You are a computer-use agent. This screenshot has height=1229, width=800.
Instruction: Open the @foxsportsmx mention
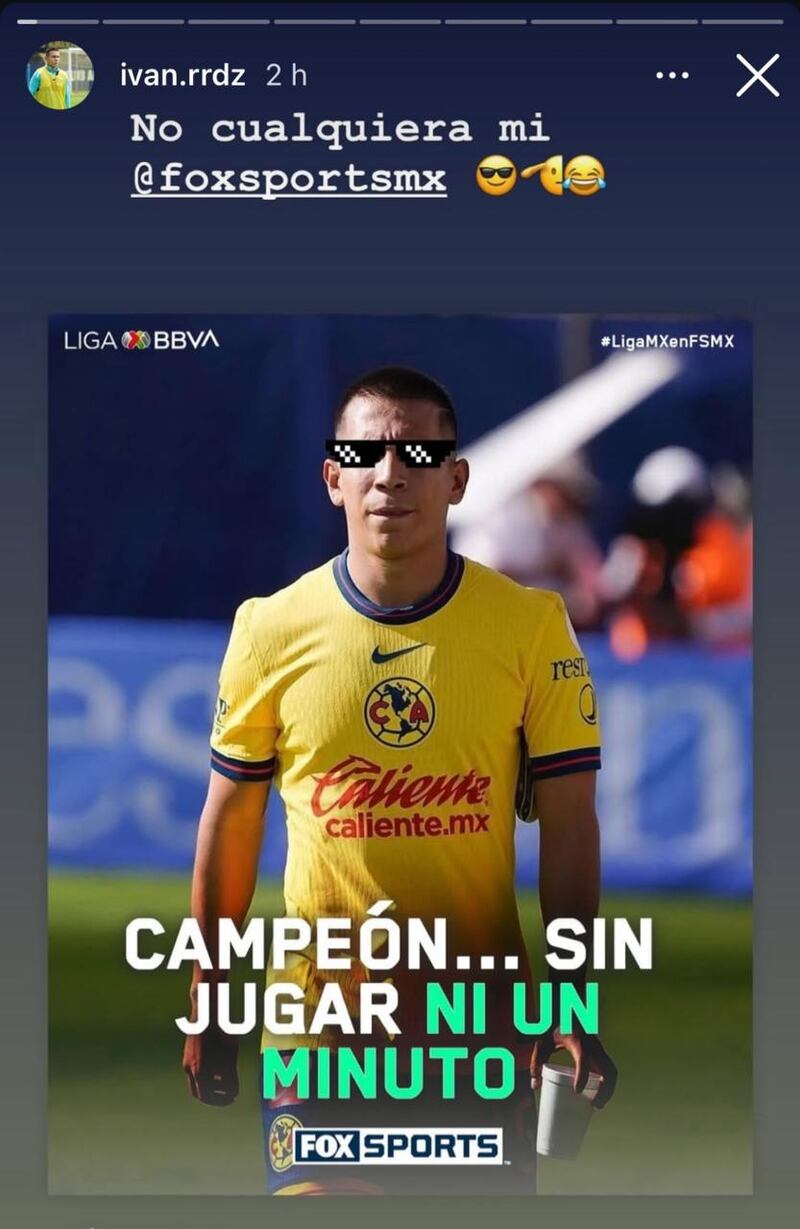[288, 180]
